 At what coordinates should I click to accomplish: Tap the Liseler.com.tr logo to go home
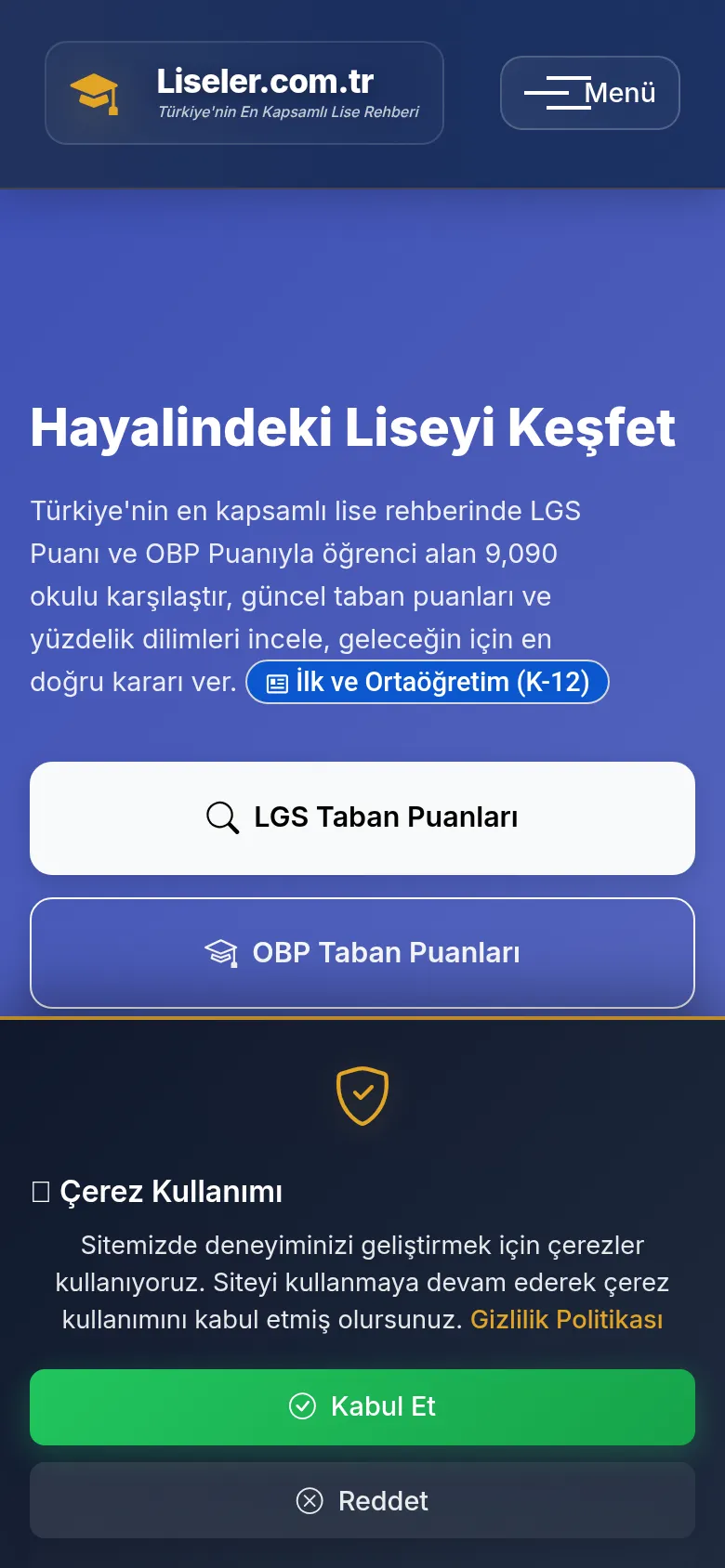click(244, 93)
